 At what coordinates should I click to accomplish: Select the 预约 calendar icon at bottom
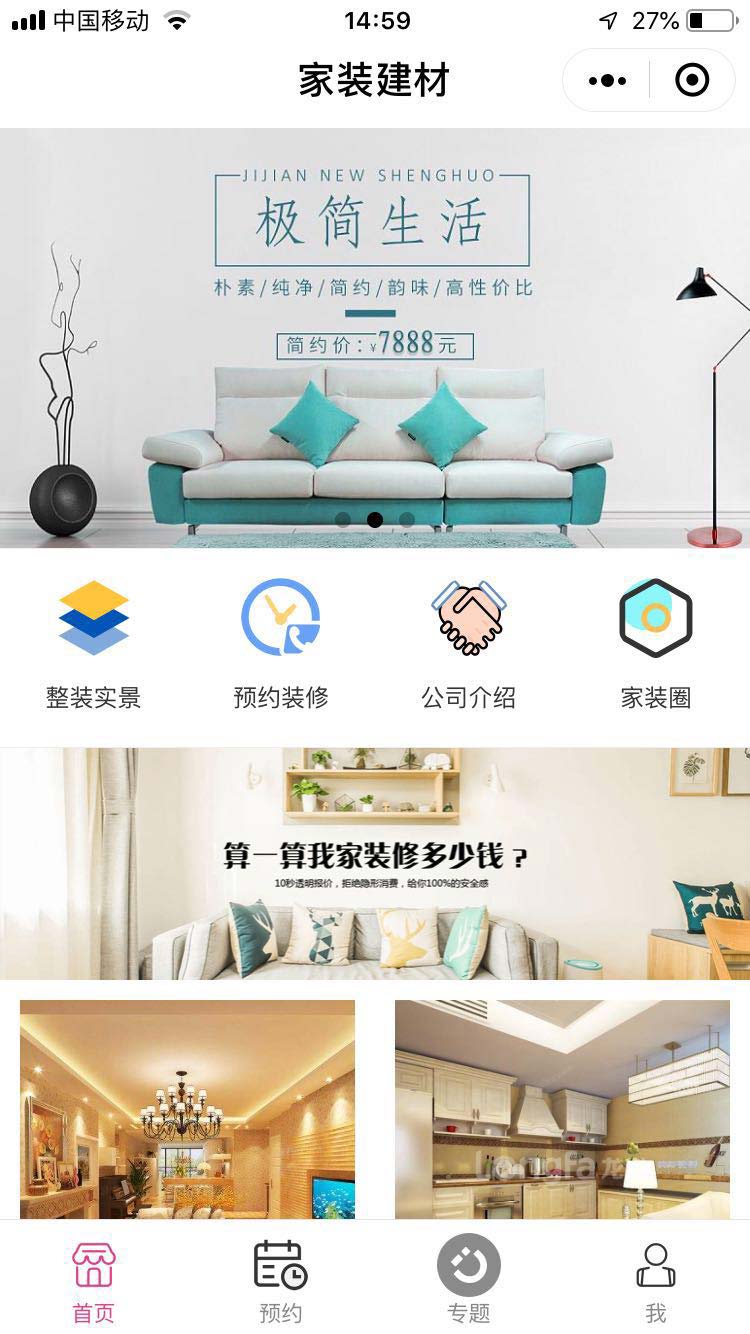(x=280, y=1266)
